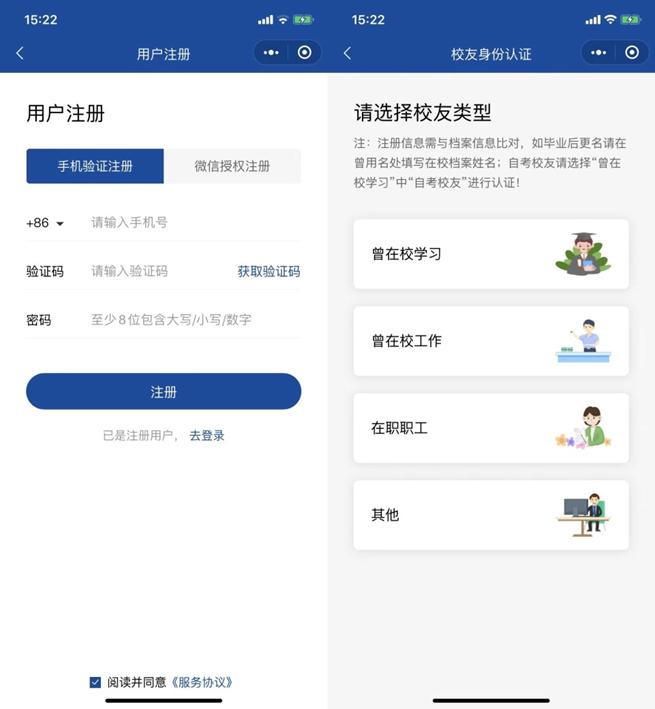Image resolution: width=655 pixels, height=709 pixels.
Task: Tap the blue 注册 button
Action: [x=164, y=392]
